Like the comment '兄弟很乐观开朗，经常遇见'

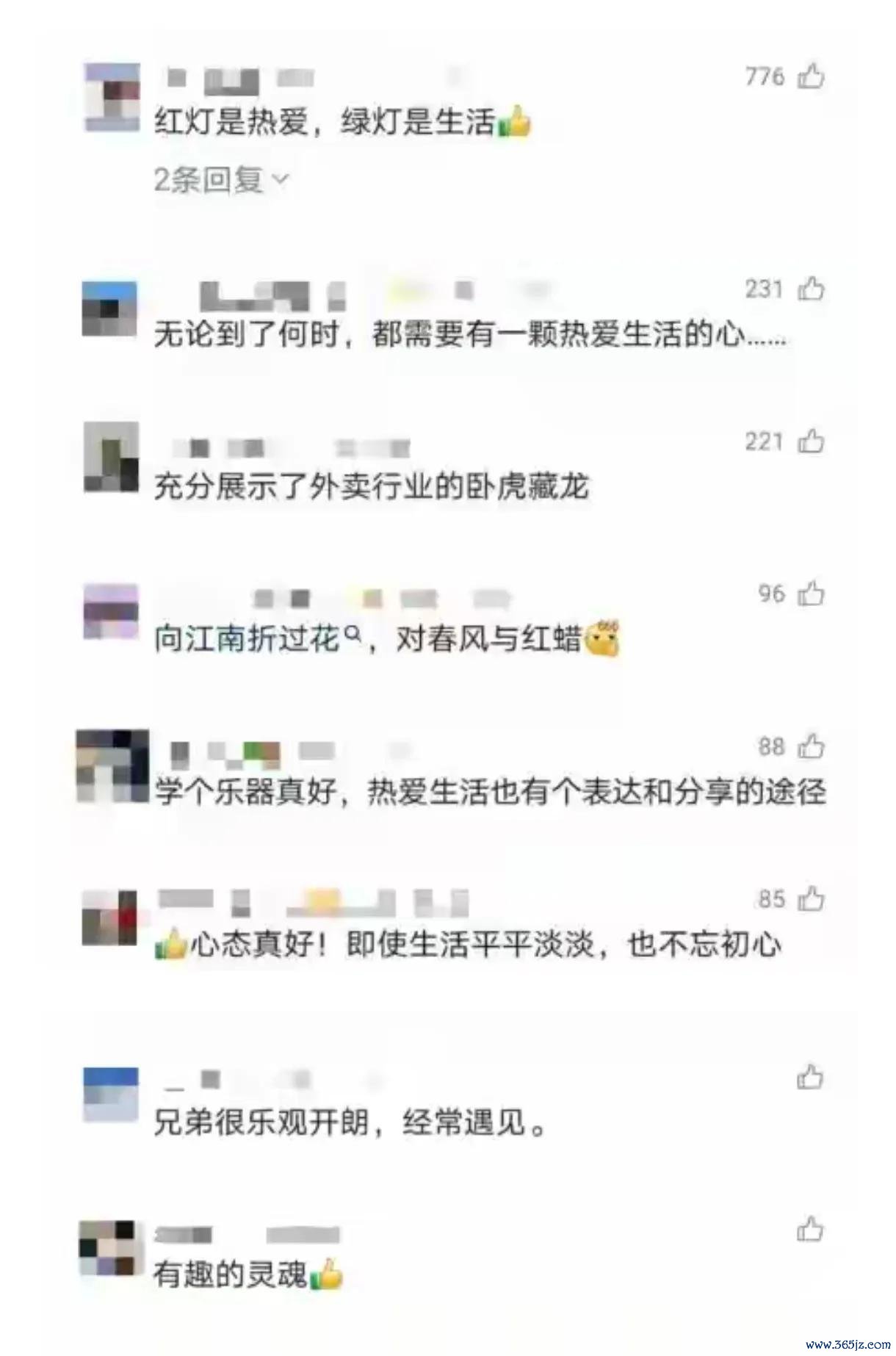[x=809, y=1078]
